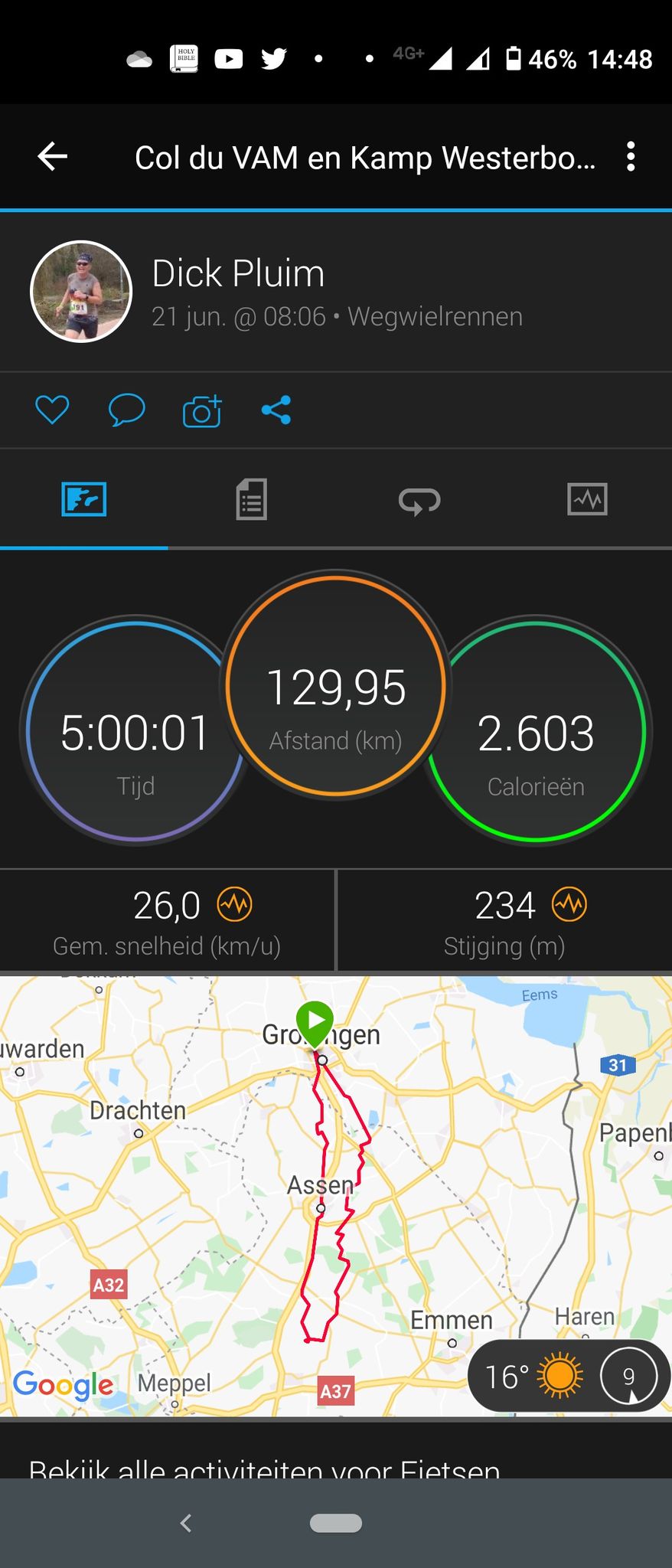Viewport: 672px width, 1568px height.
Task: Add a photo with the camera icon
Action: (x=201, y=410)
